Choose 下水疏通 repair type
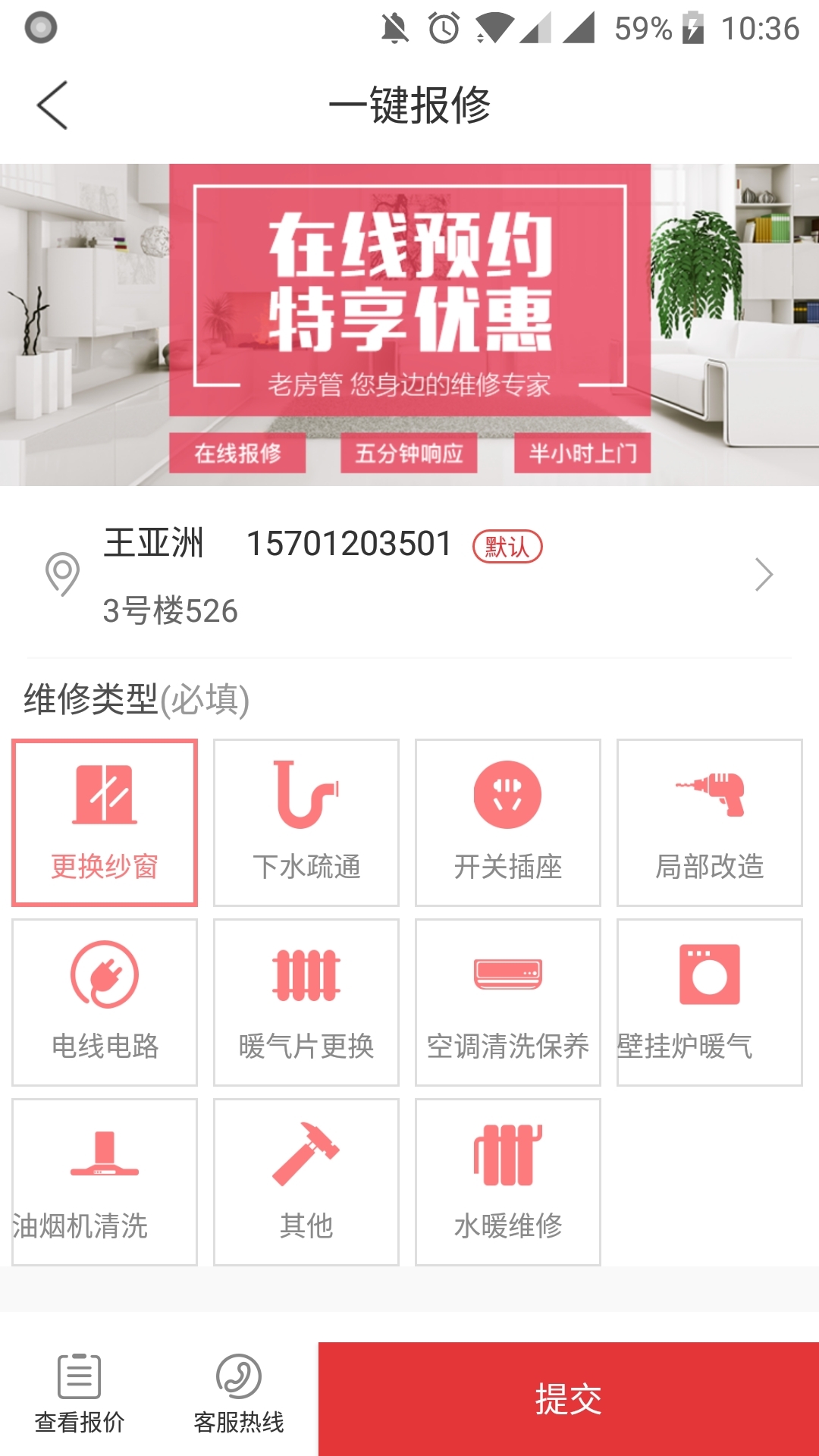 point(306,823)
